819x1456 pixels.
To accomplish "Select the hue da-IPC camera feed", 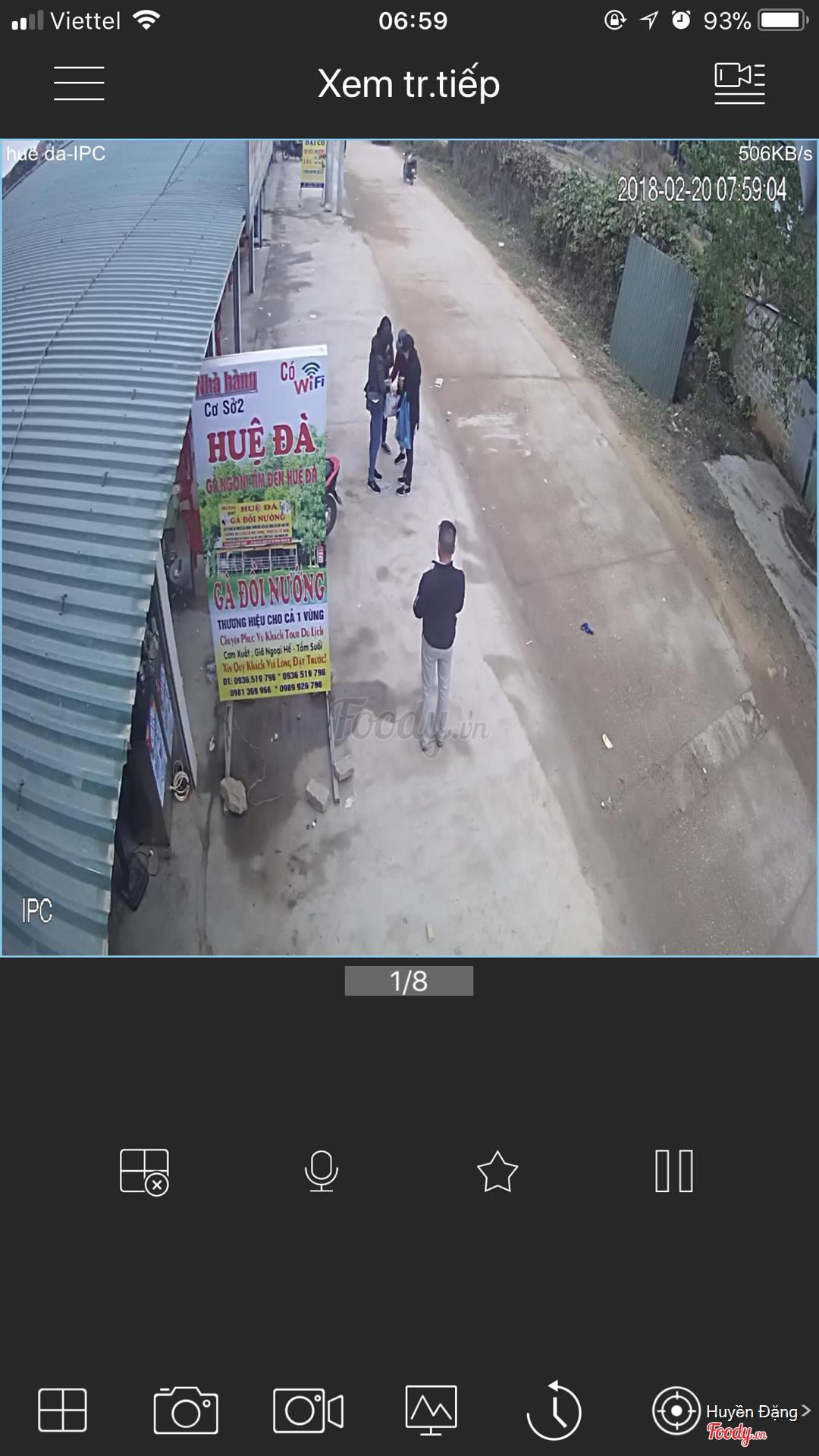I will (409, 548).
